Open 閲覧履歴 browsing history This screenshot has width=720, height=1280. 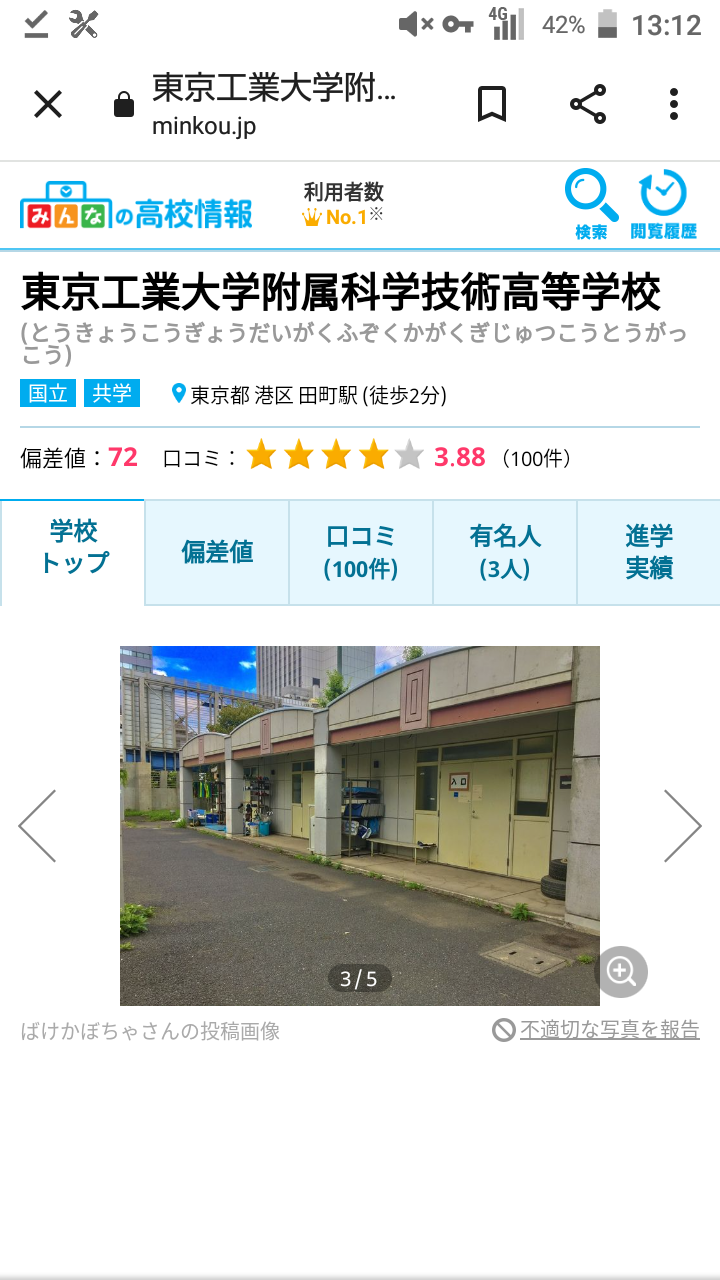(663, 205)
